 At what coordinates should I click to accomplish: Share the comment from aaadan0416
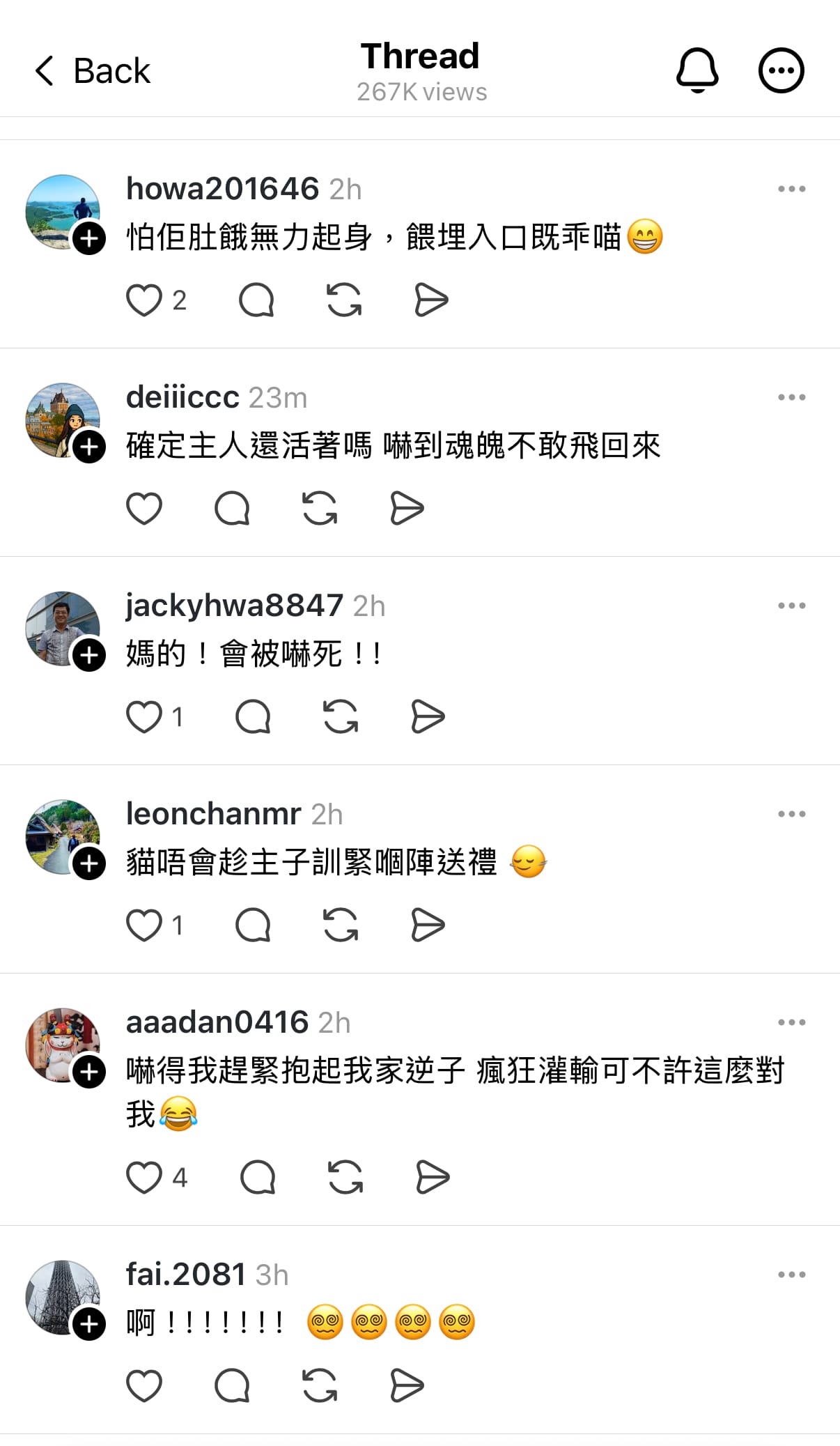click(x=433, y=1178)
